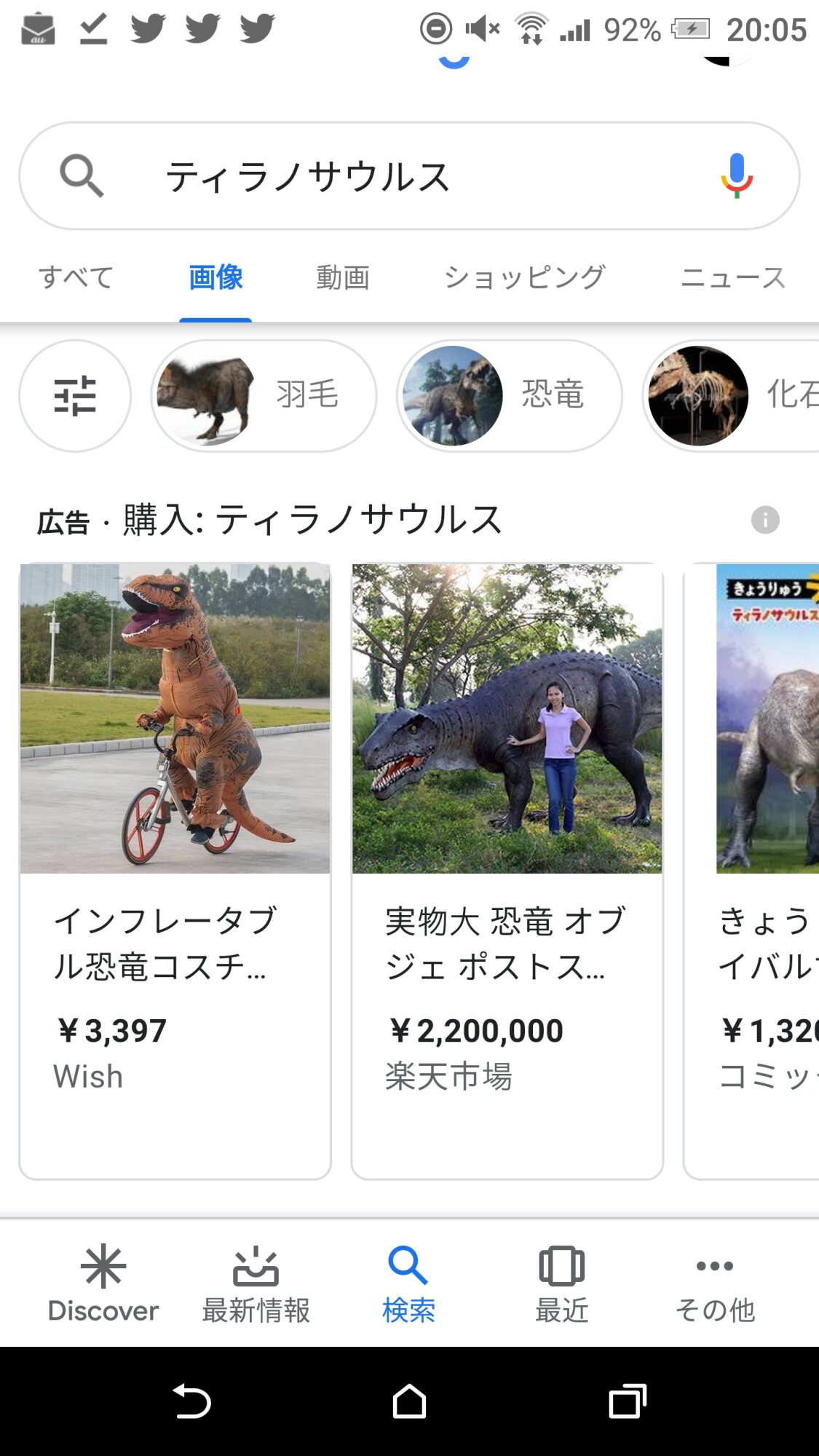Viewport: 819px width, 1456px height.
Task: Open the 実物大 恐竜 オブジェ product card
Action: pos(507,870)
